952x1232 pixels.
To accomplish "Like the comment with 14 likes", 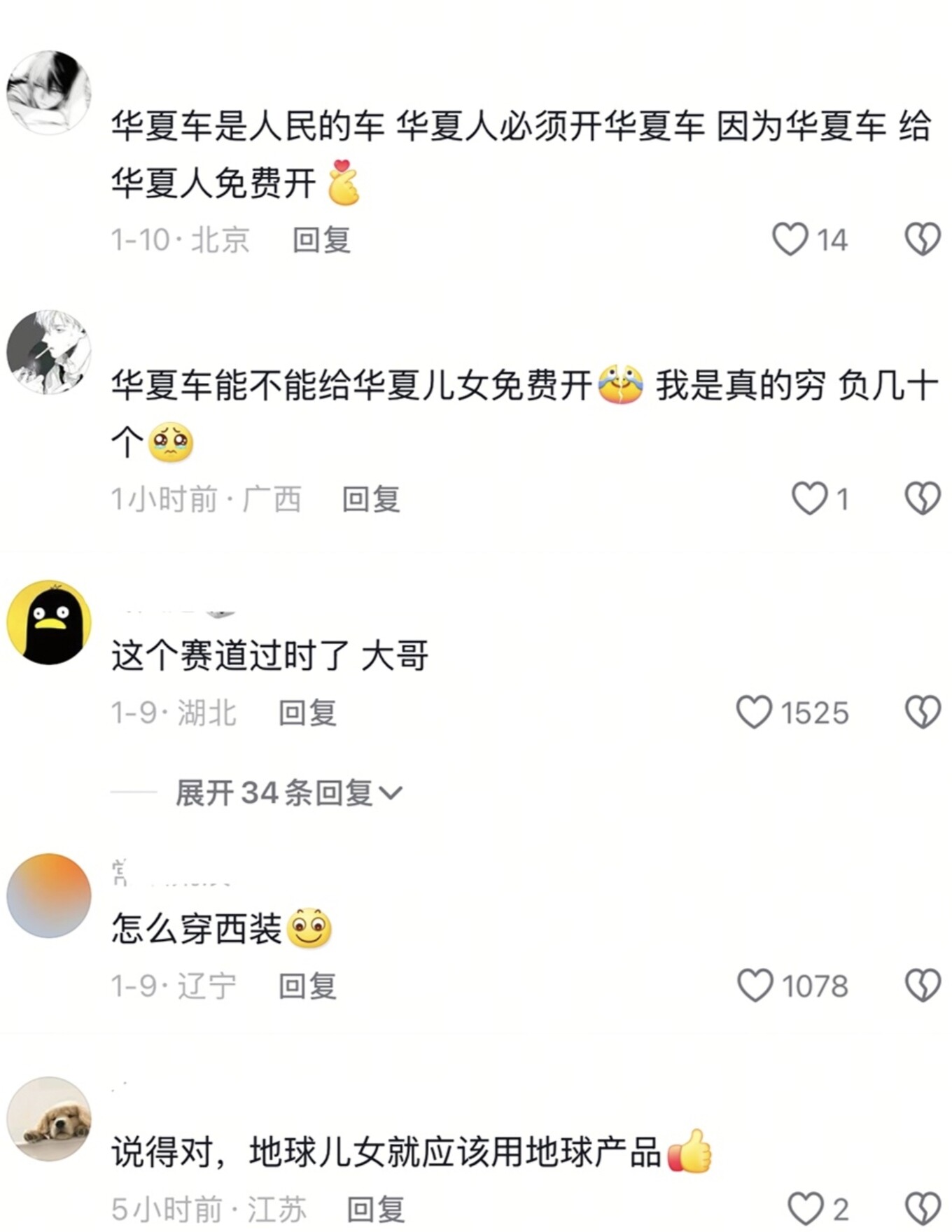I will (x=790, y=239).
